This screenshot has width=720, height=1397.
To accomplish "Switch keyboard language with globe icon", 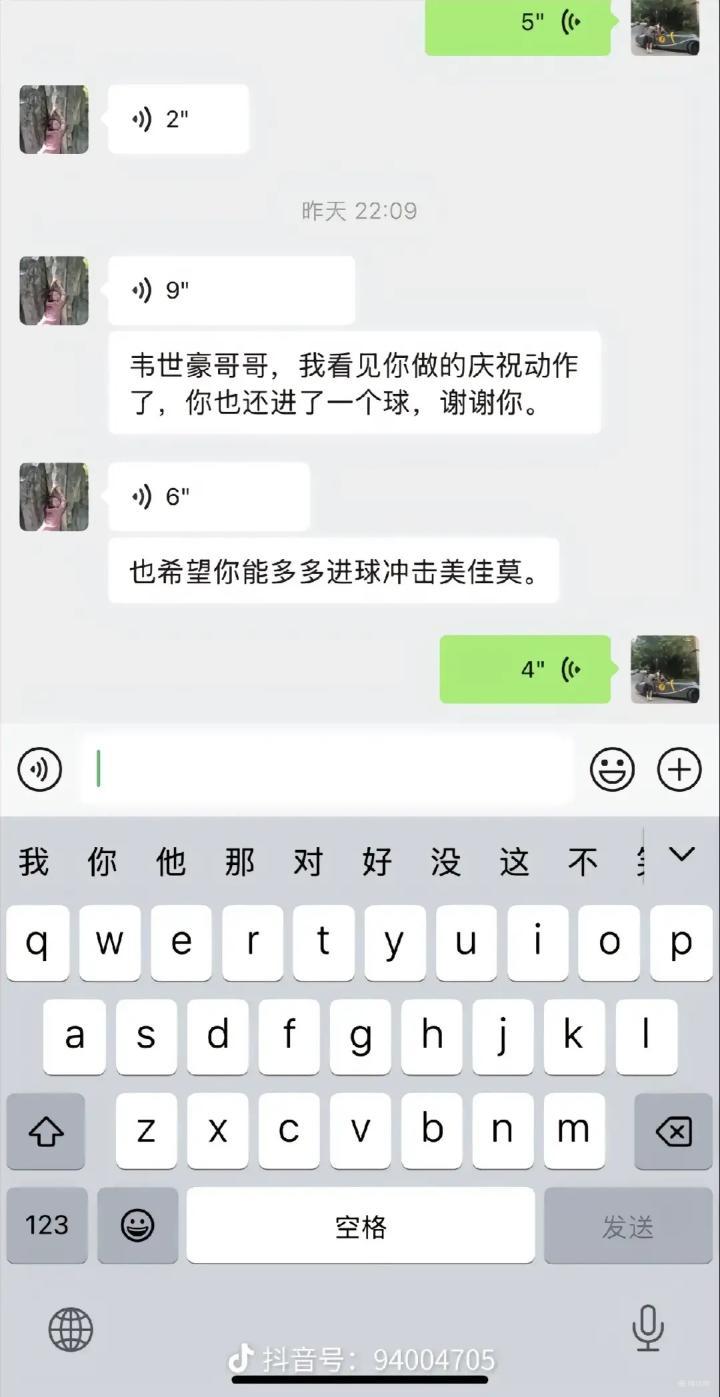I will point(71,1329).
